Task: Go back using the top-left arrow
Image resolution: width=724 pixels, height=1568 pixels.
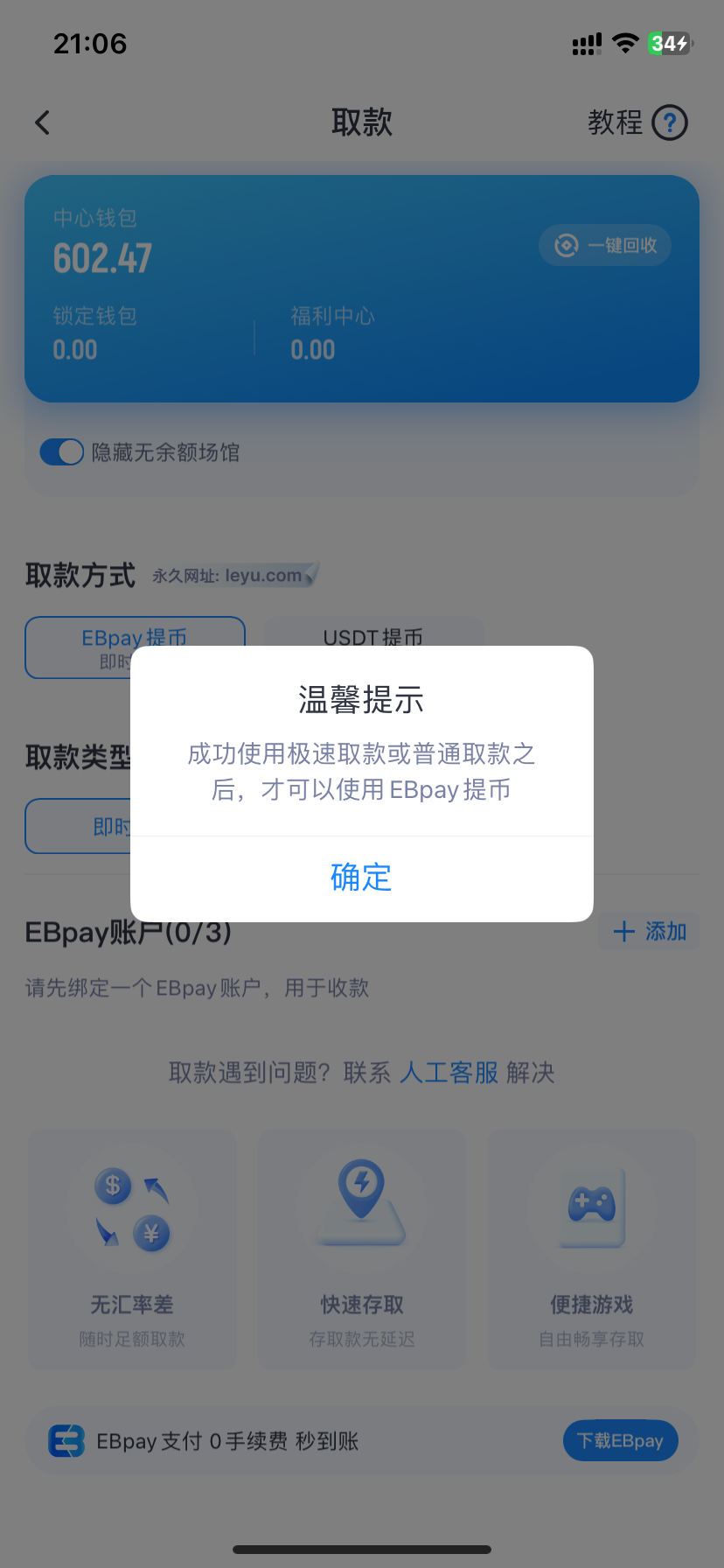Action: tap(42, 122)
